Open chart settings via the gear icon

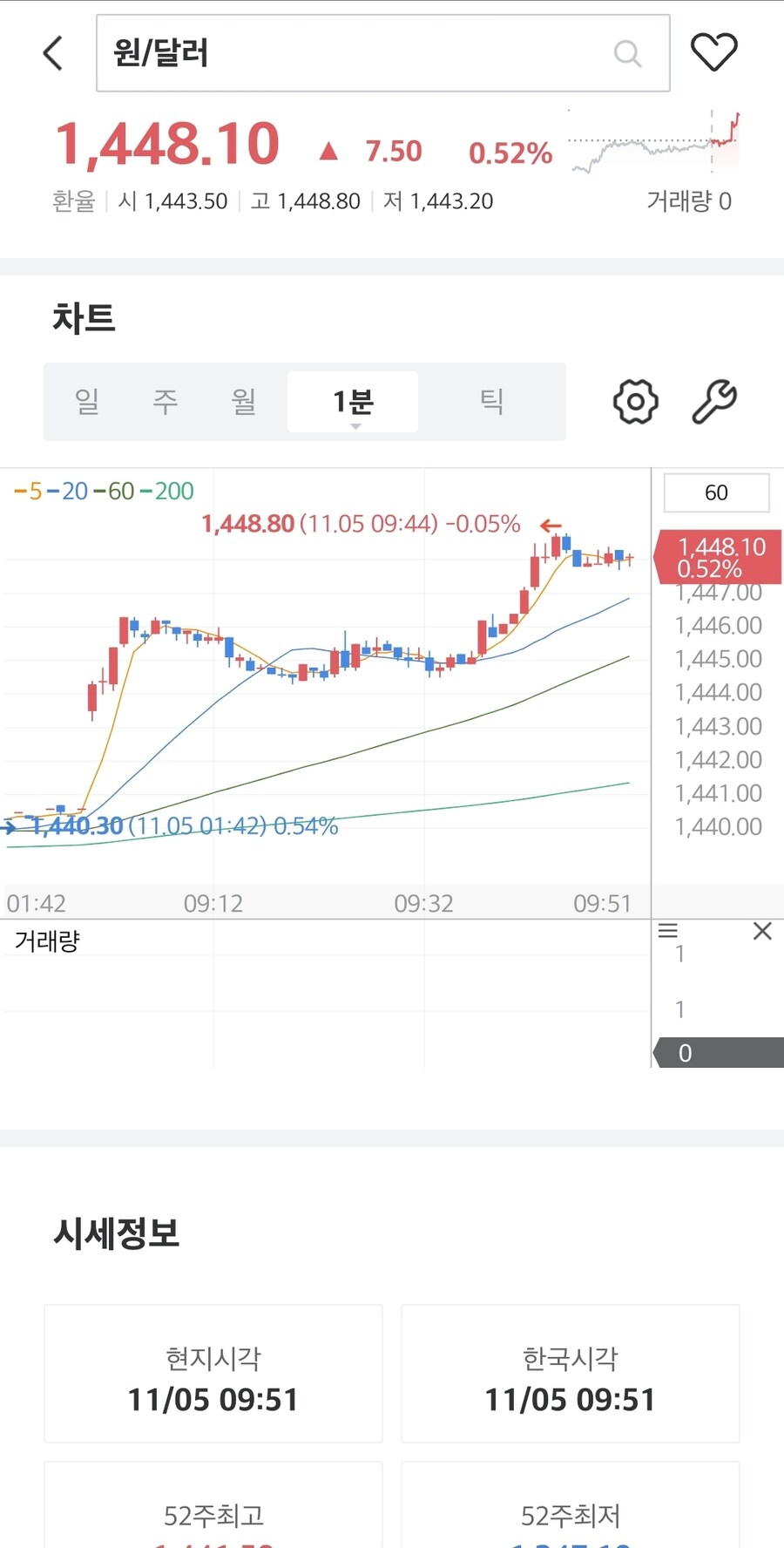click(635, 402)
